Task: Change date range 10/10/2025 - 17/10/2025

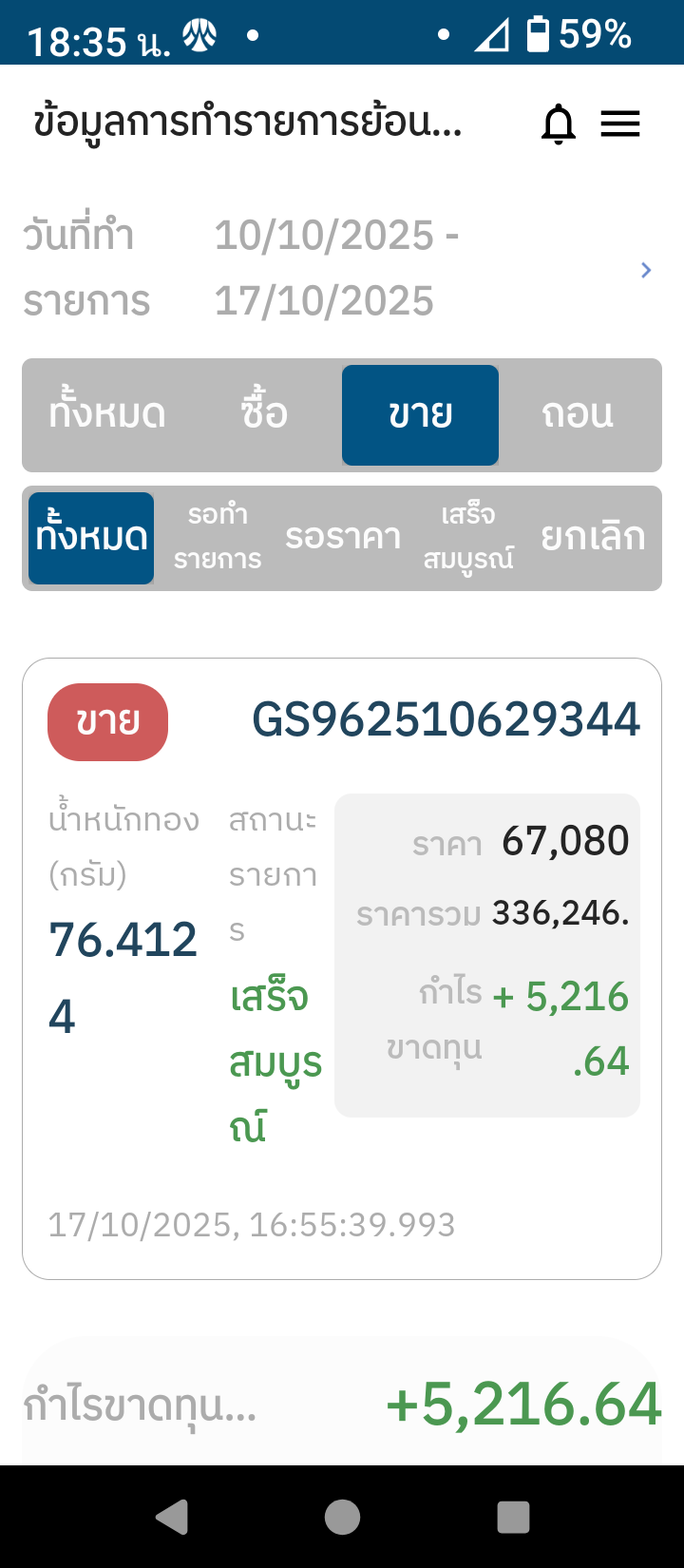Action: (x=645, y=270)
